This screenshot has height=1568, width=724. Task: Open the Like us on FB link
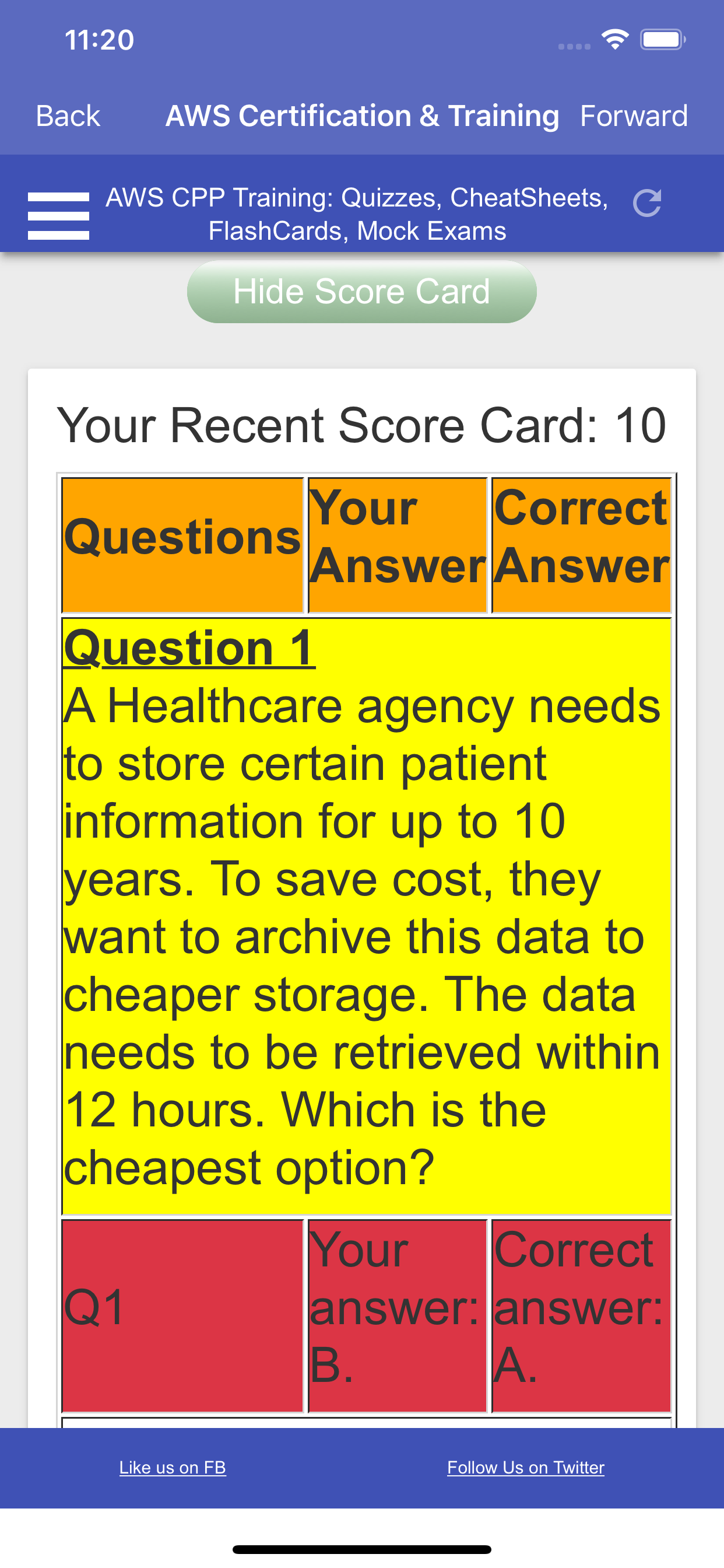coord(172,1468)
